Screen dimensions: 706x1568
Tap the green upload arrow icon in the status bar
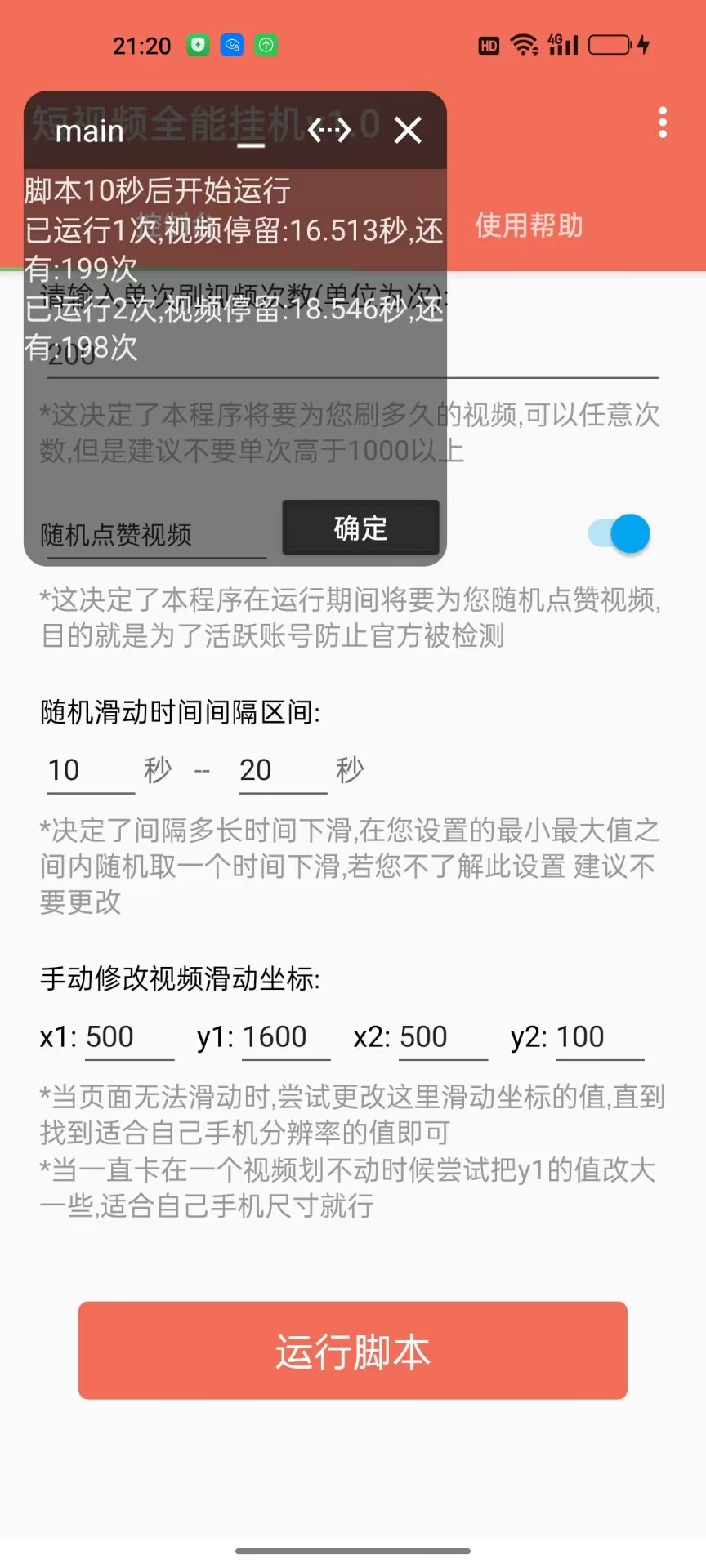[265, 46]
